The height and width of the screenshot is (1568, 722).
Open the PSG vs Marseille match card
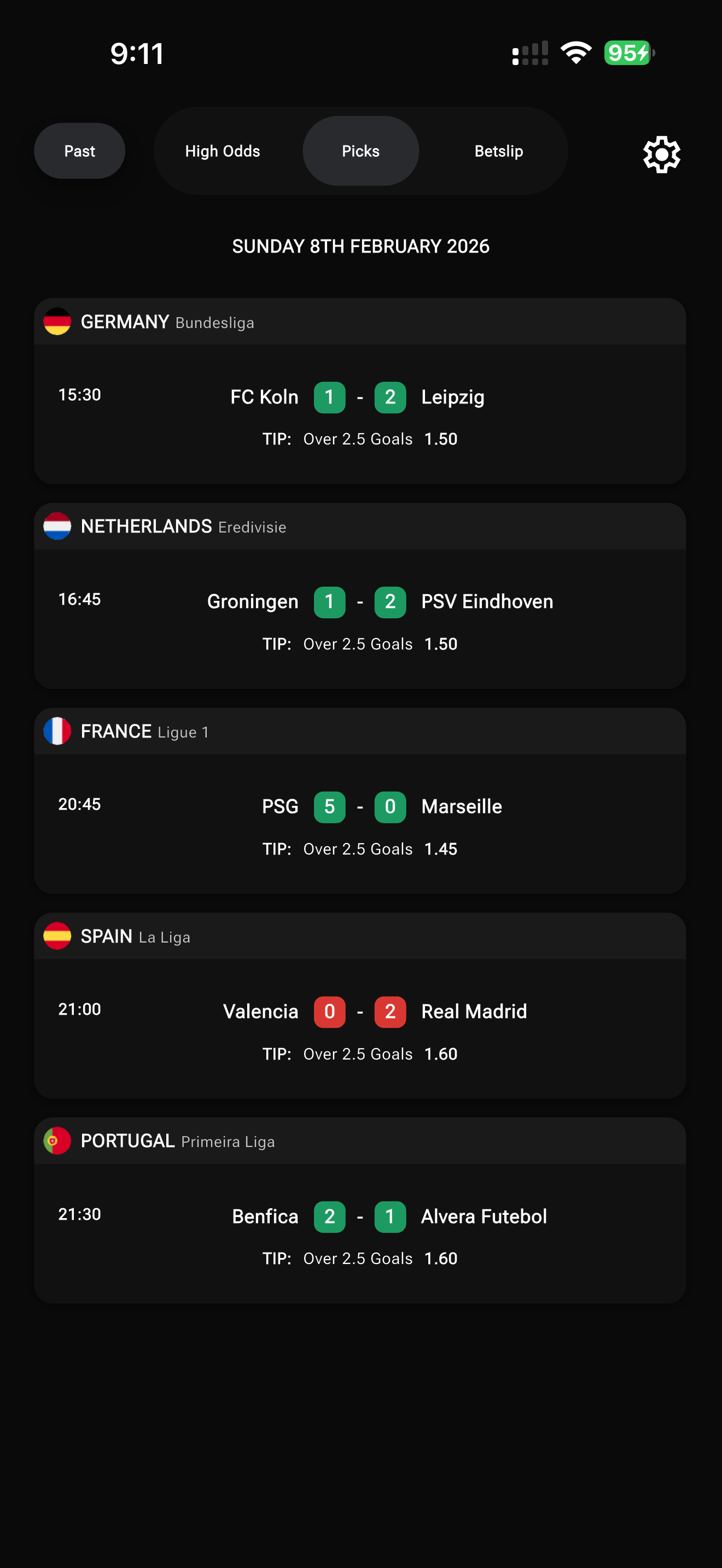click(x=360, y=823)
